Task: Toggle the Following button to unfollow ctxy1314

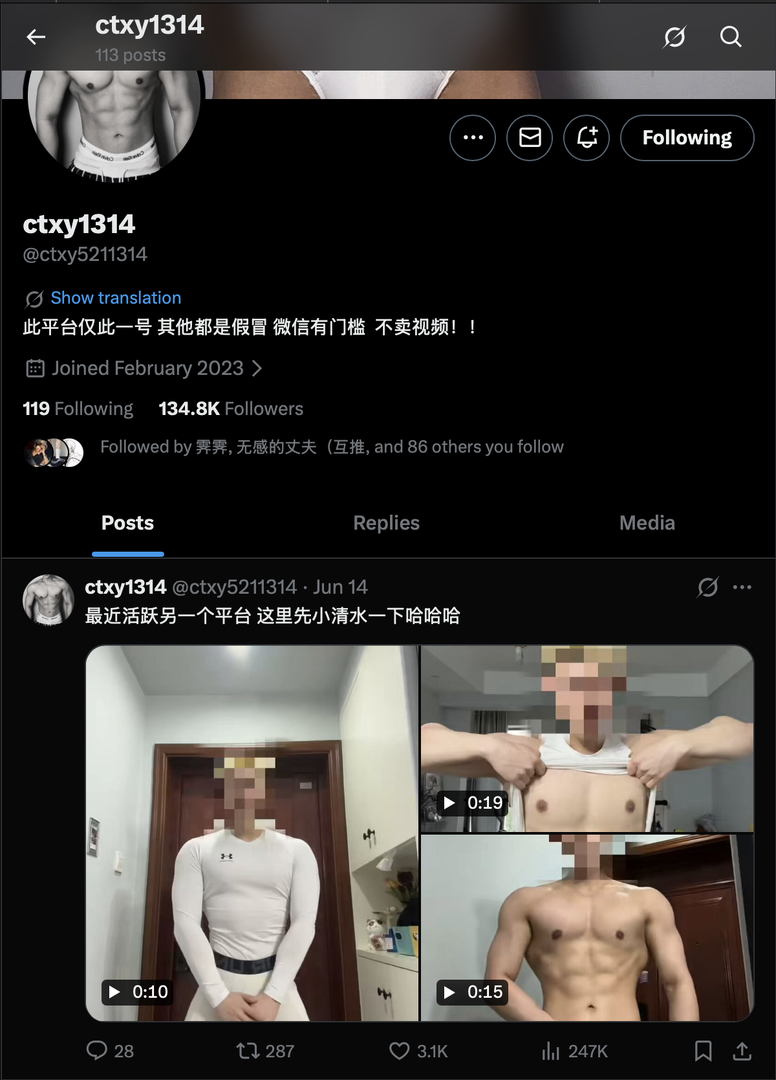Action: click(687, 138)
